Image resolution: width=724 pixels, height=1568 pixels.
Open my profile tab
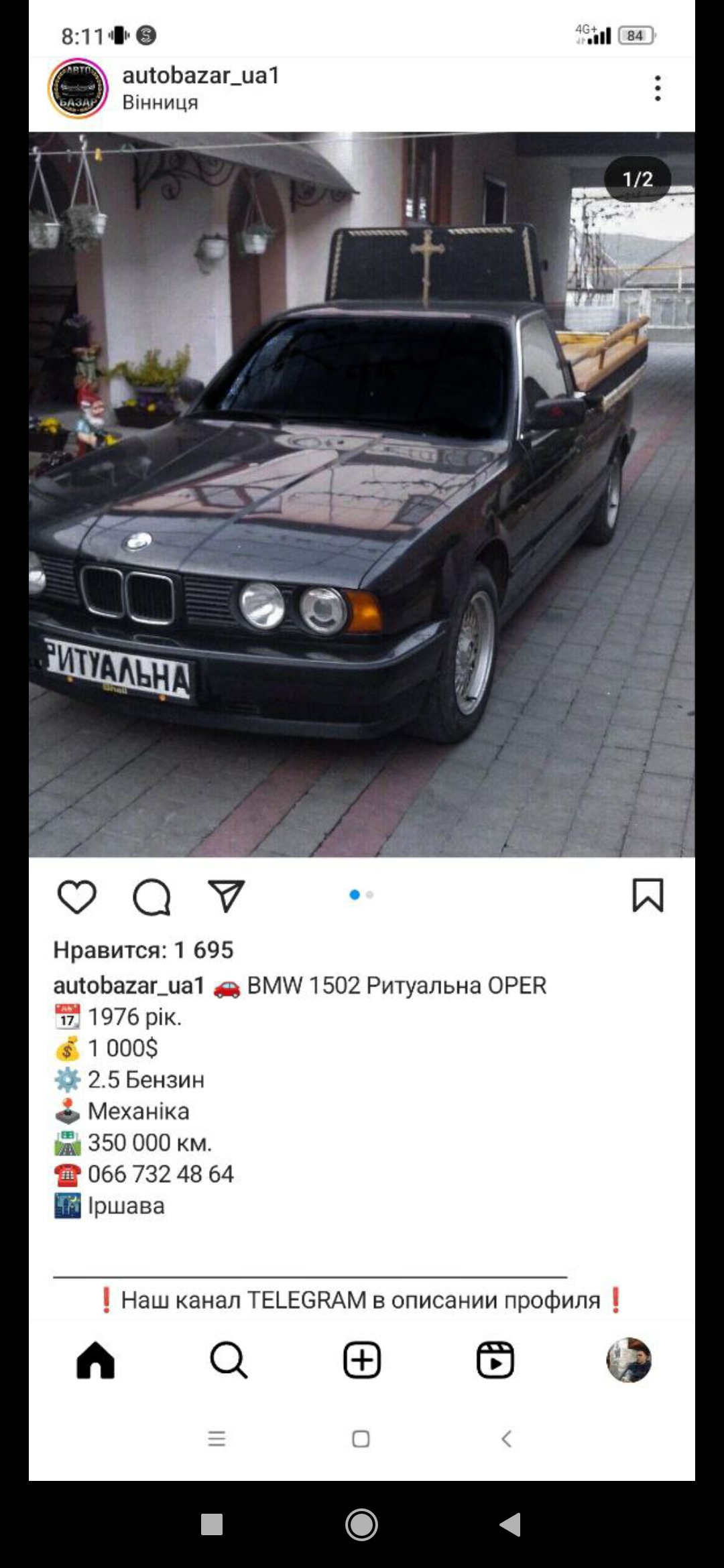click(x=629, y=1360)
